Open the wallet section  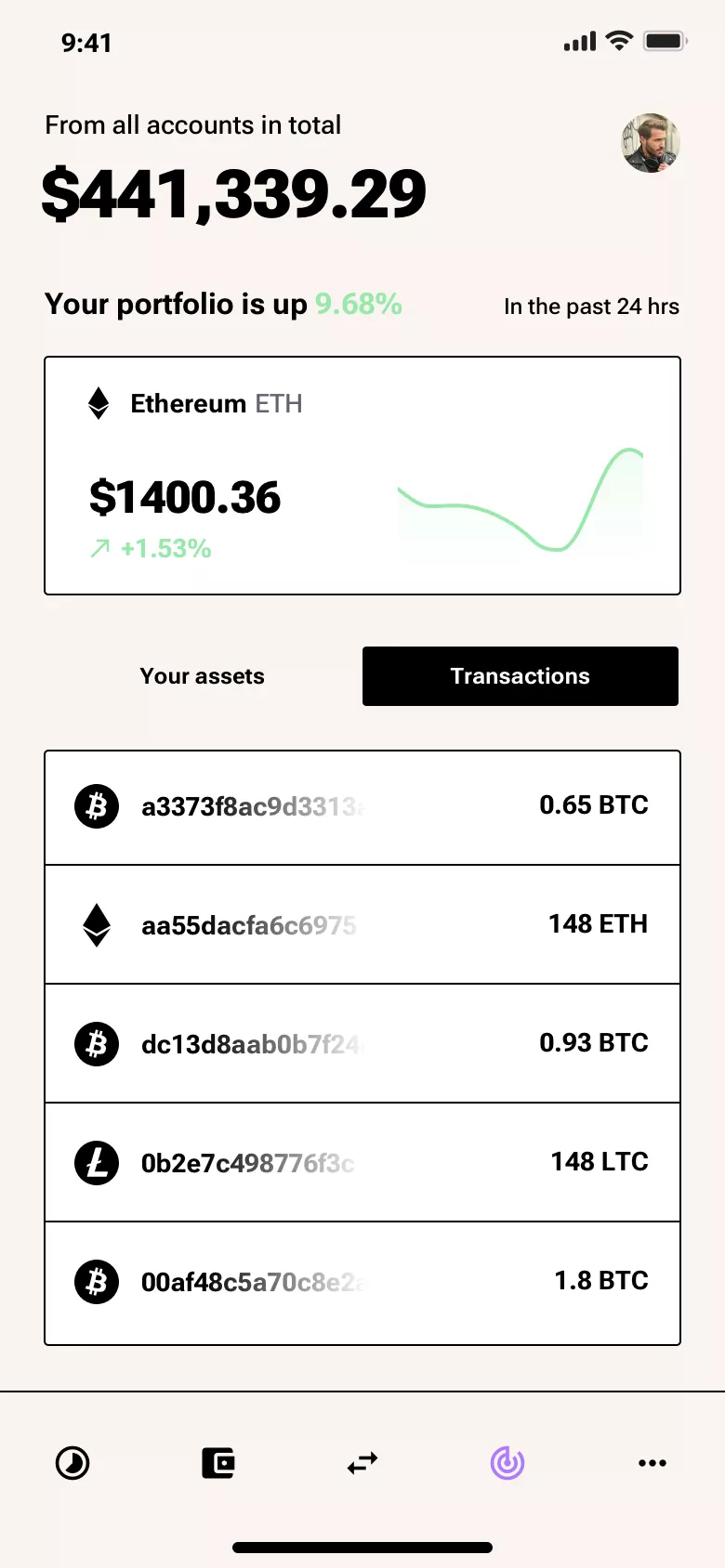(x=217, y=1463)
